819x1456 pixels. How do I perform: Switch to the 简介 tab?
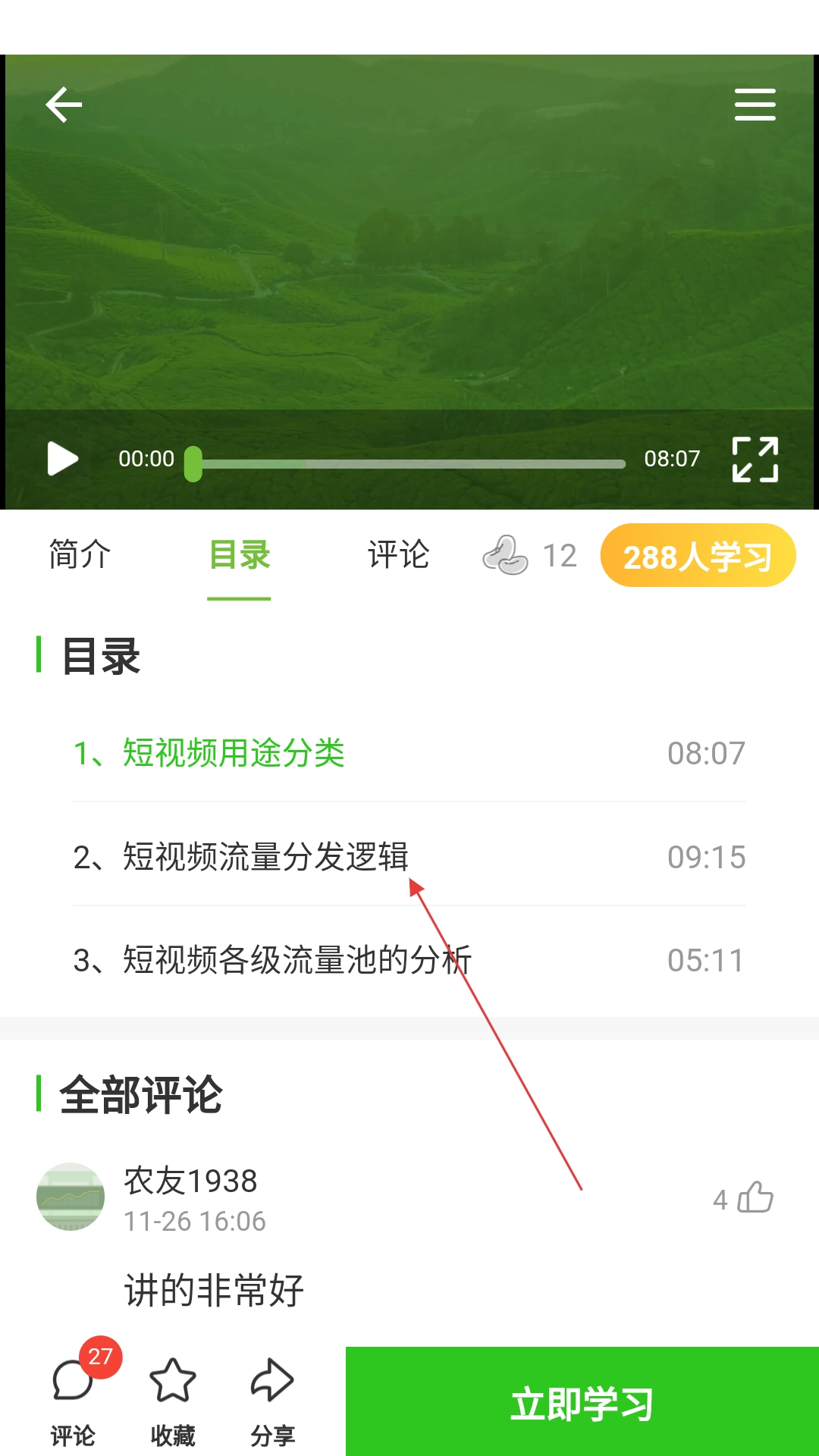[x=80, y=555]
